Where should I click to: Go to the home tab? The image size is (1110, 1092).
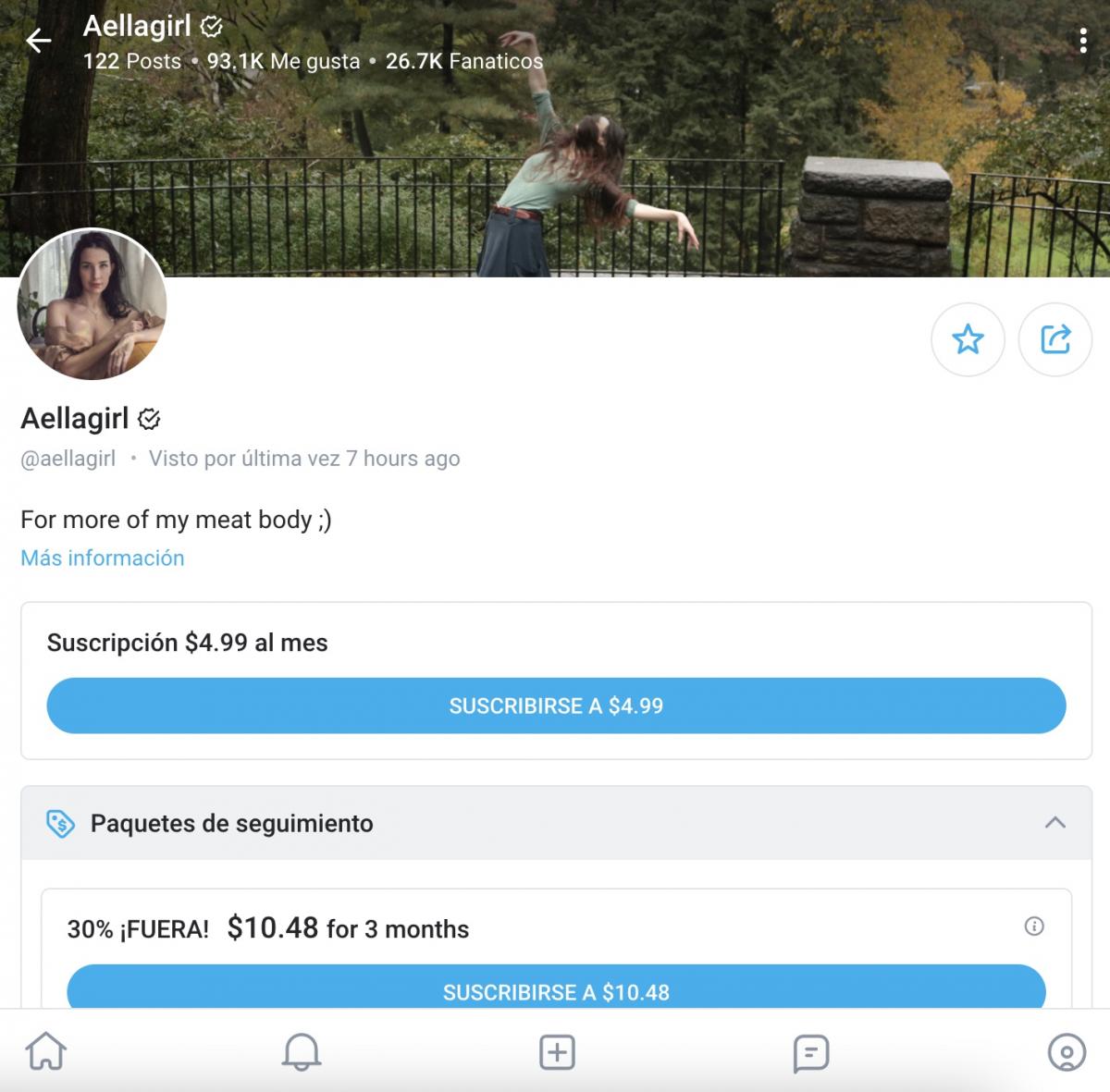(x=46, y=1052)
